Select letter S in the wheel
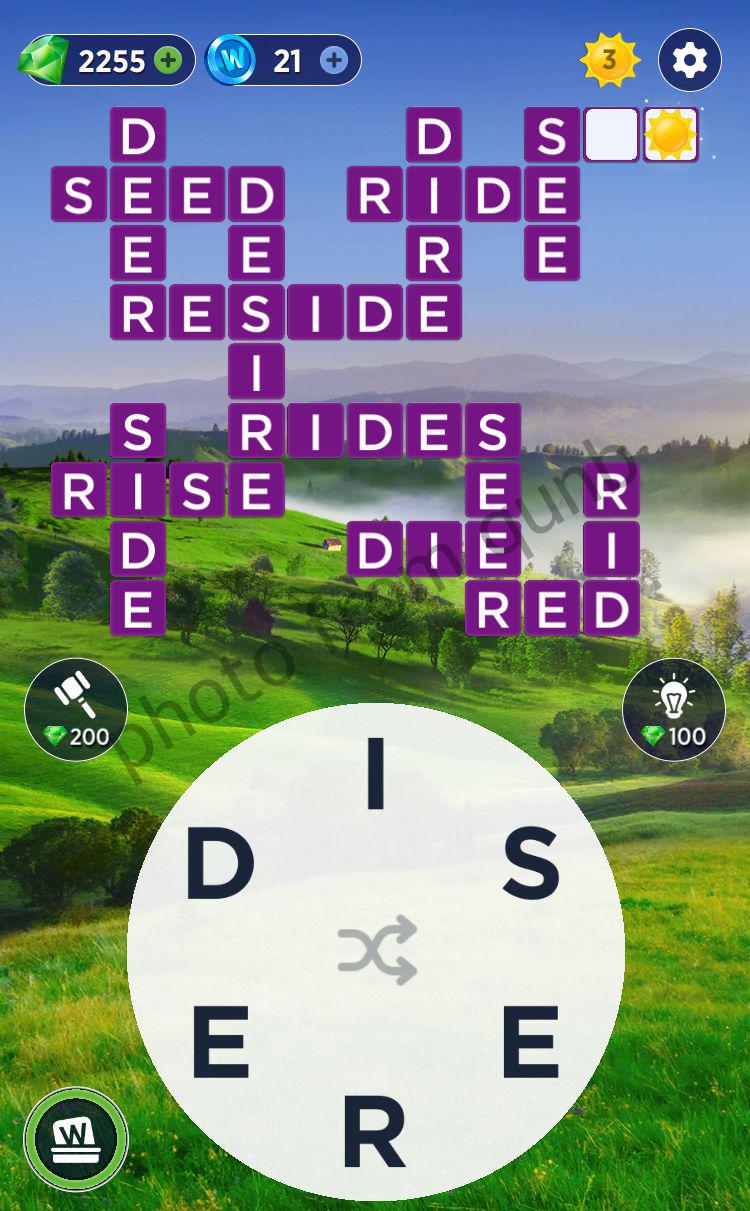750x1211 pixels. point(530,866)
